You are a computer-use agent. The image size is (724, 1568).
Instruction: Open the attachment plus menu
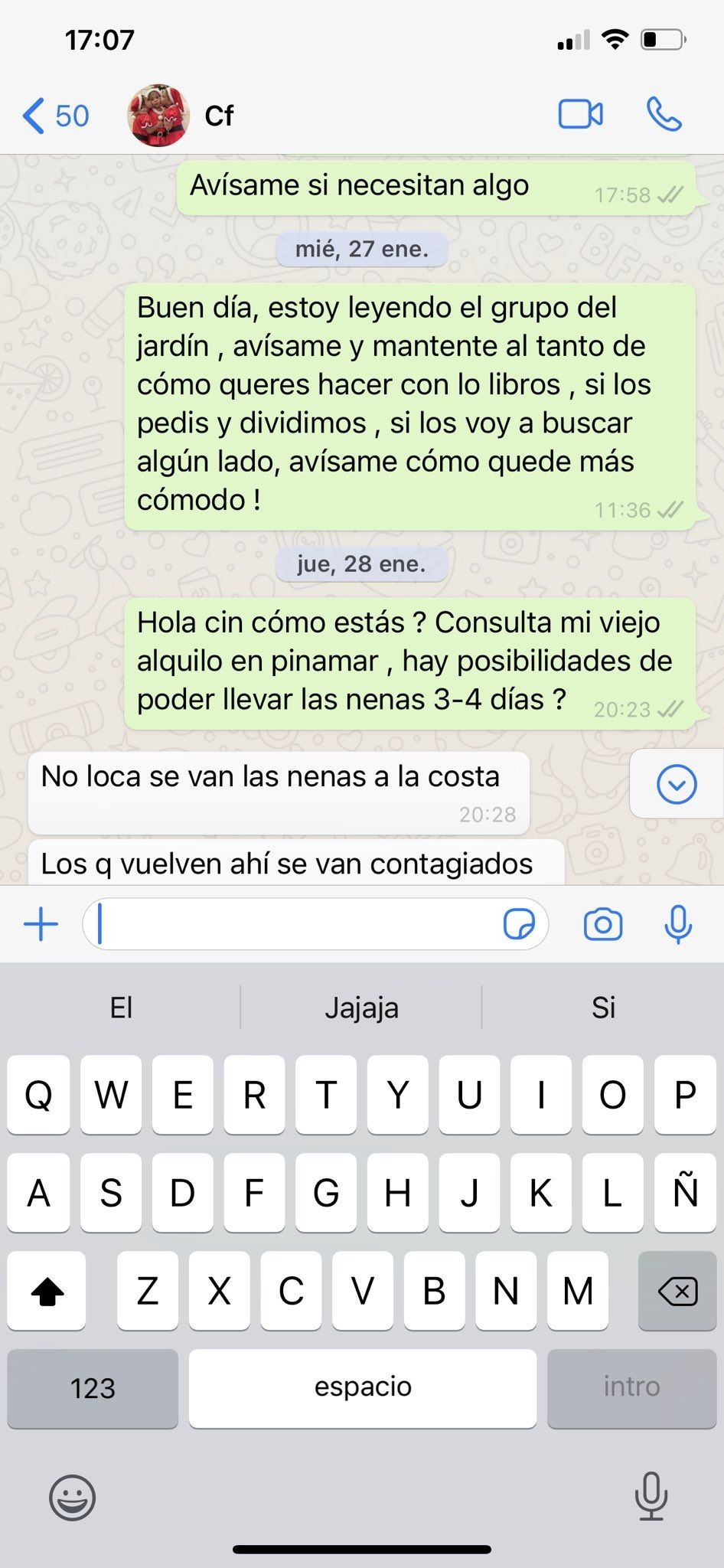pyautogui.click(x=41, y=924)
